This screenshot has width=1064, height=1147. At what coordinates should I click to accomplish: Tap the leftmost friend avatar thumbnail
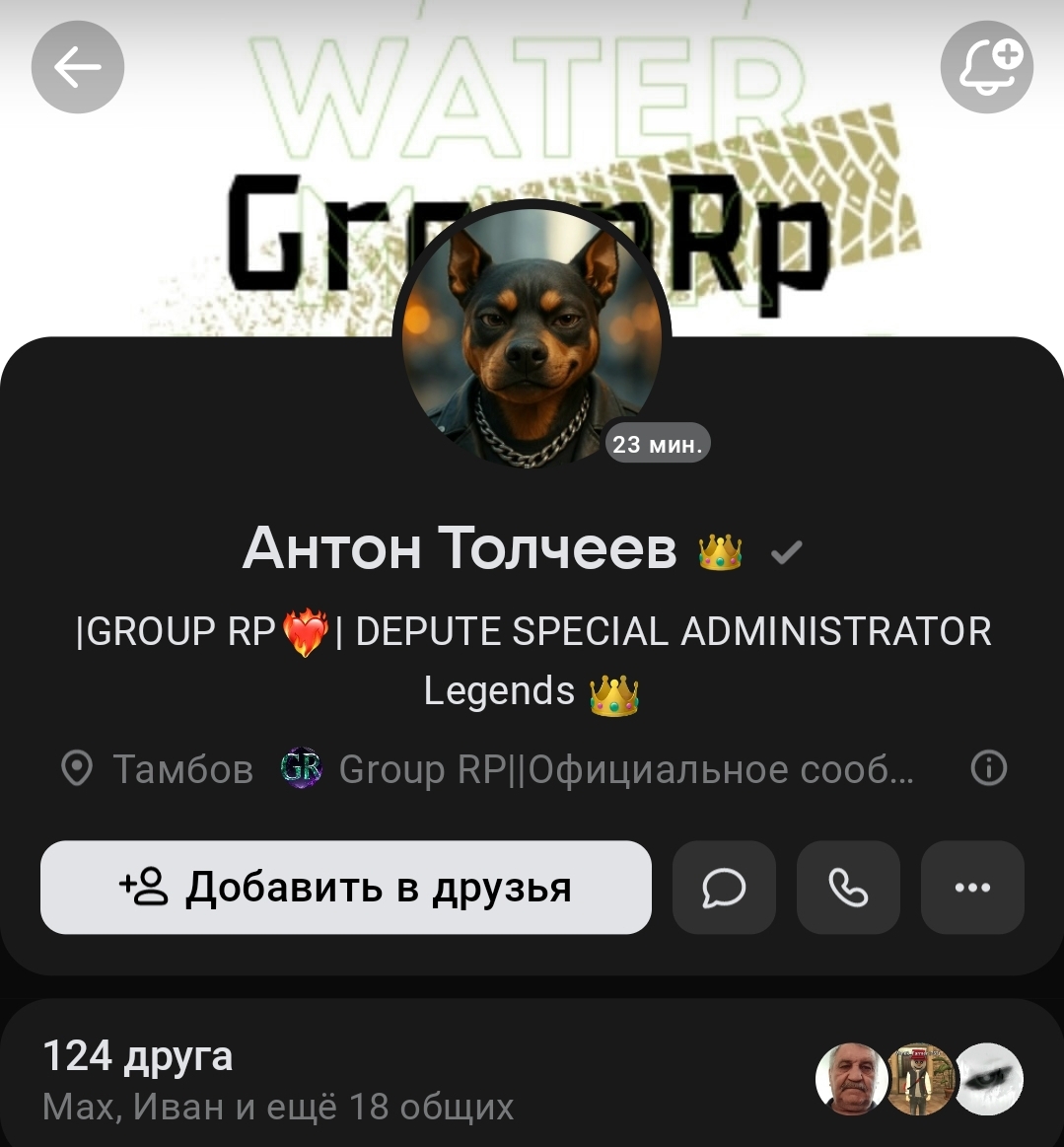pyautogui.click(x=850, y=1080)
